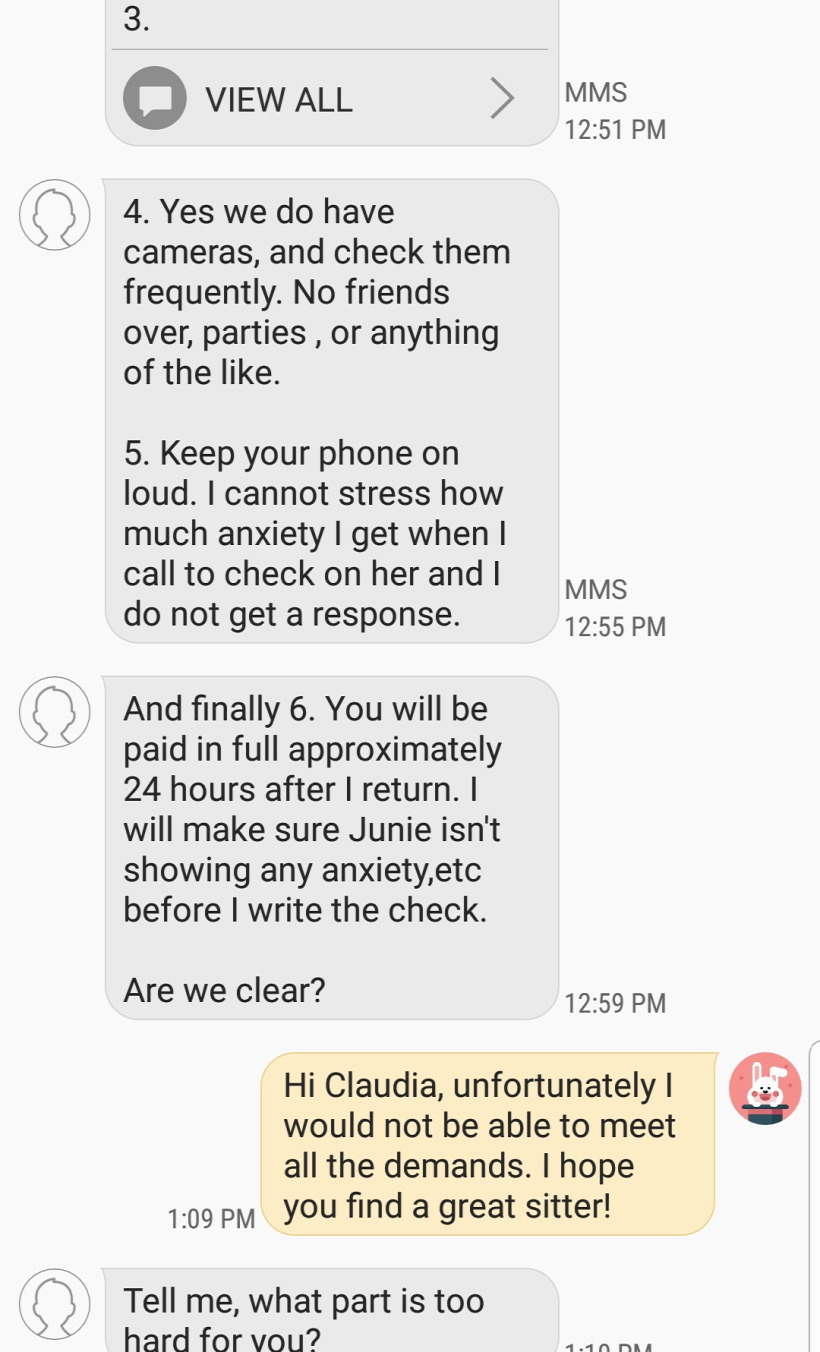Screen dimensions: 820x1352
Task: Tap avatar beside 'Tell me, what part' message
Action: click(55, 1304)
